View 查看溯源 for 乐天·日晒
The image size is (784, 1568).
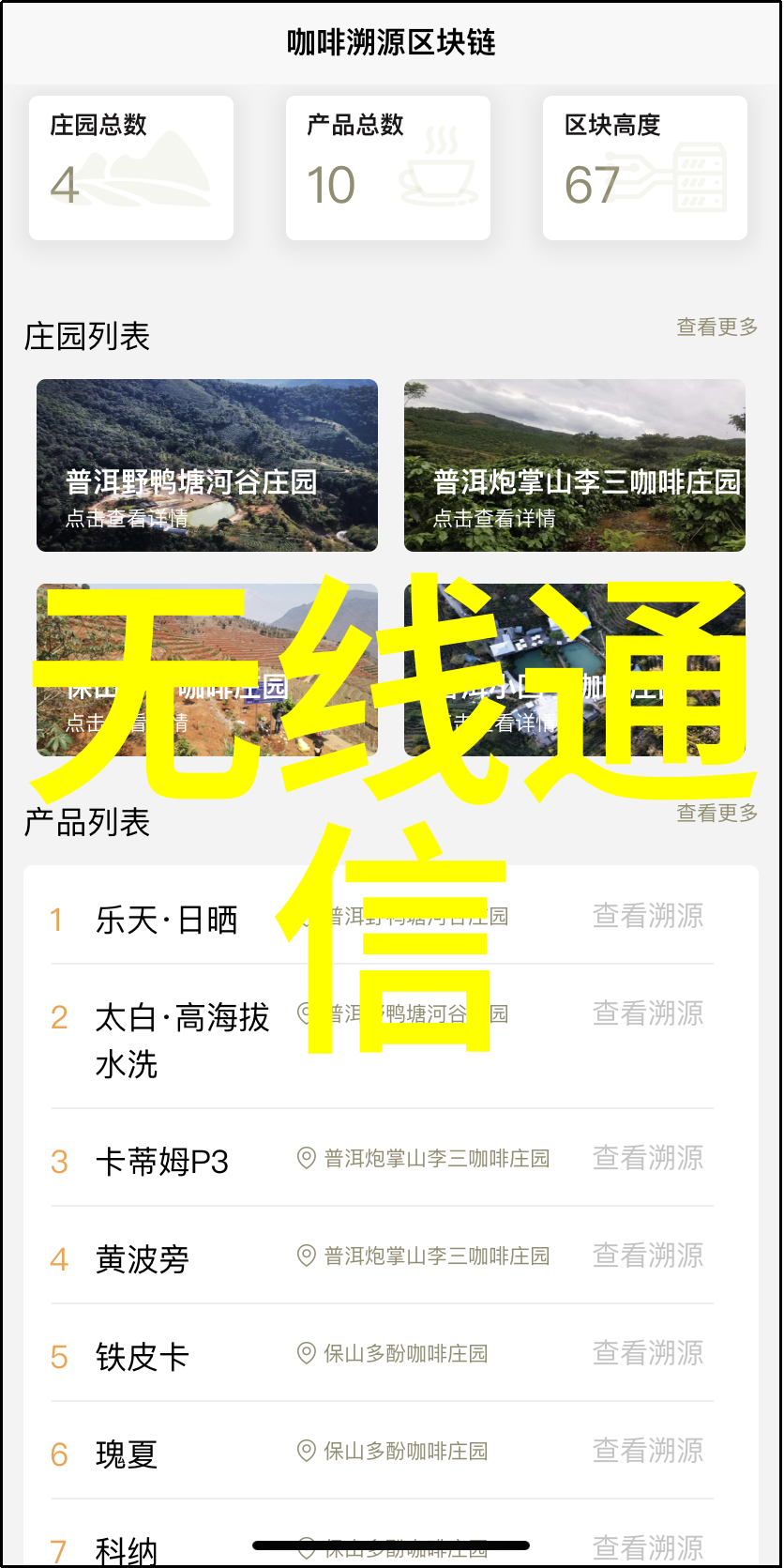point(647,916)
